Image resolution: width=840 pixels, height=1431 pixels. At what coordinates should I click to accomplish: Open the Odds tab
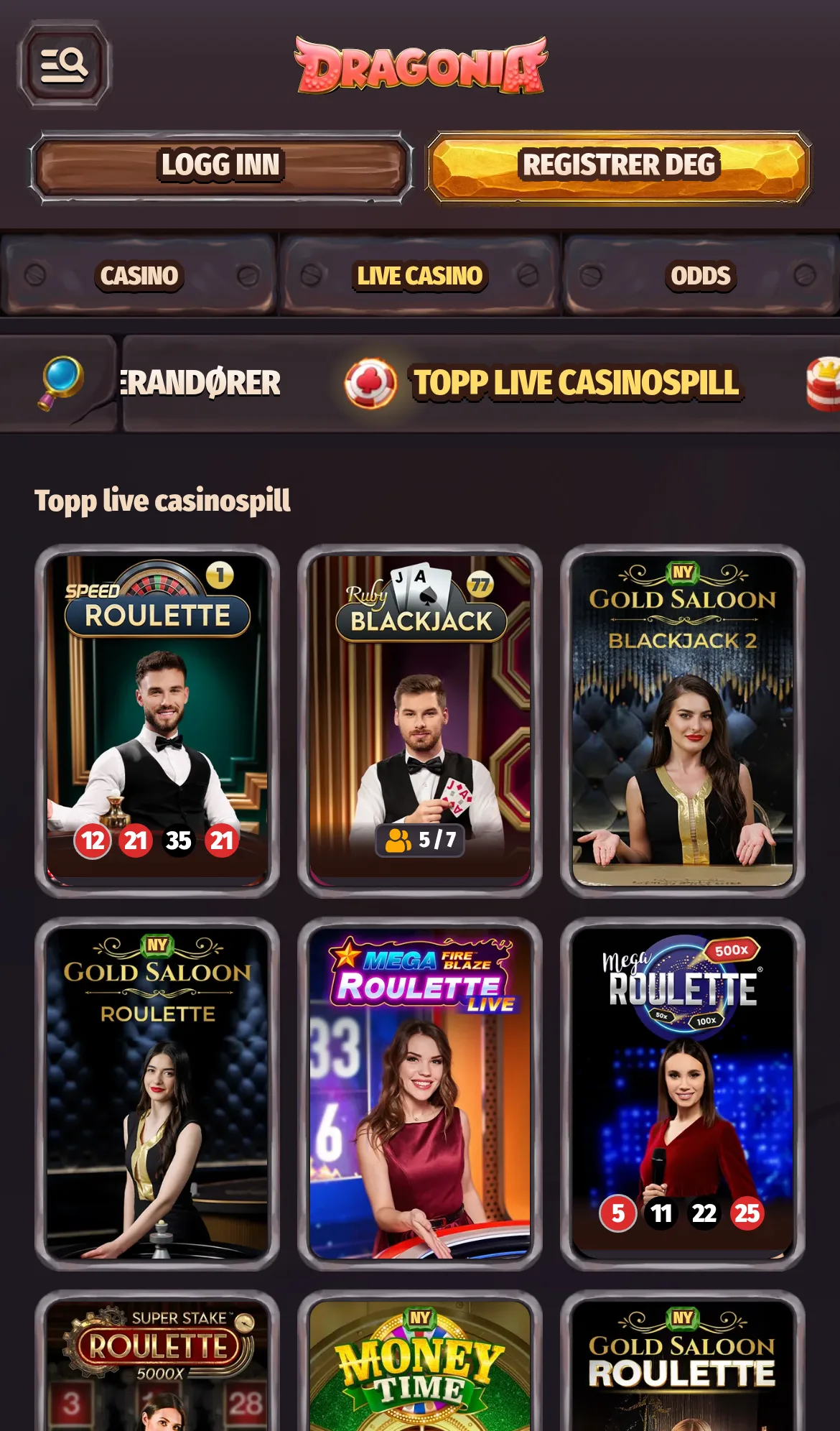point(701,275)
